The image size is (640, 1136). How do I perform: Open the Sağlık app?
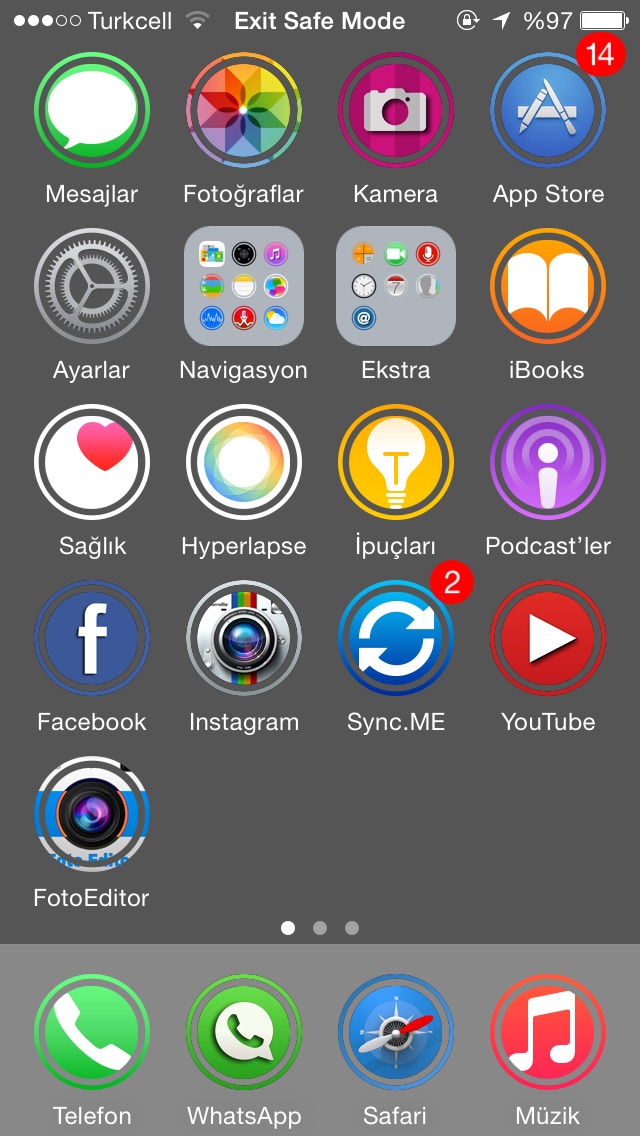(x=91, y=462)
